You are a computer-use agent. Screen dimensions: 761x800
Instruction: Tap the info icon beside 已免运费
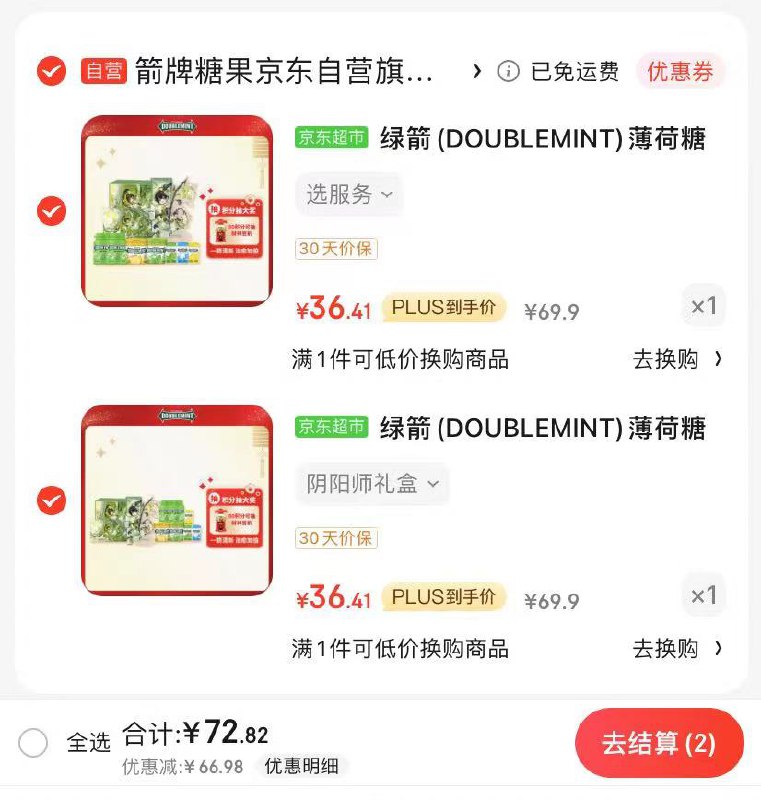(x=508, y=72)
